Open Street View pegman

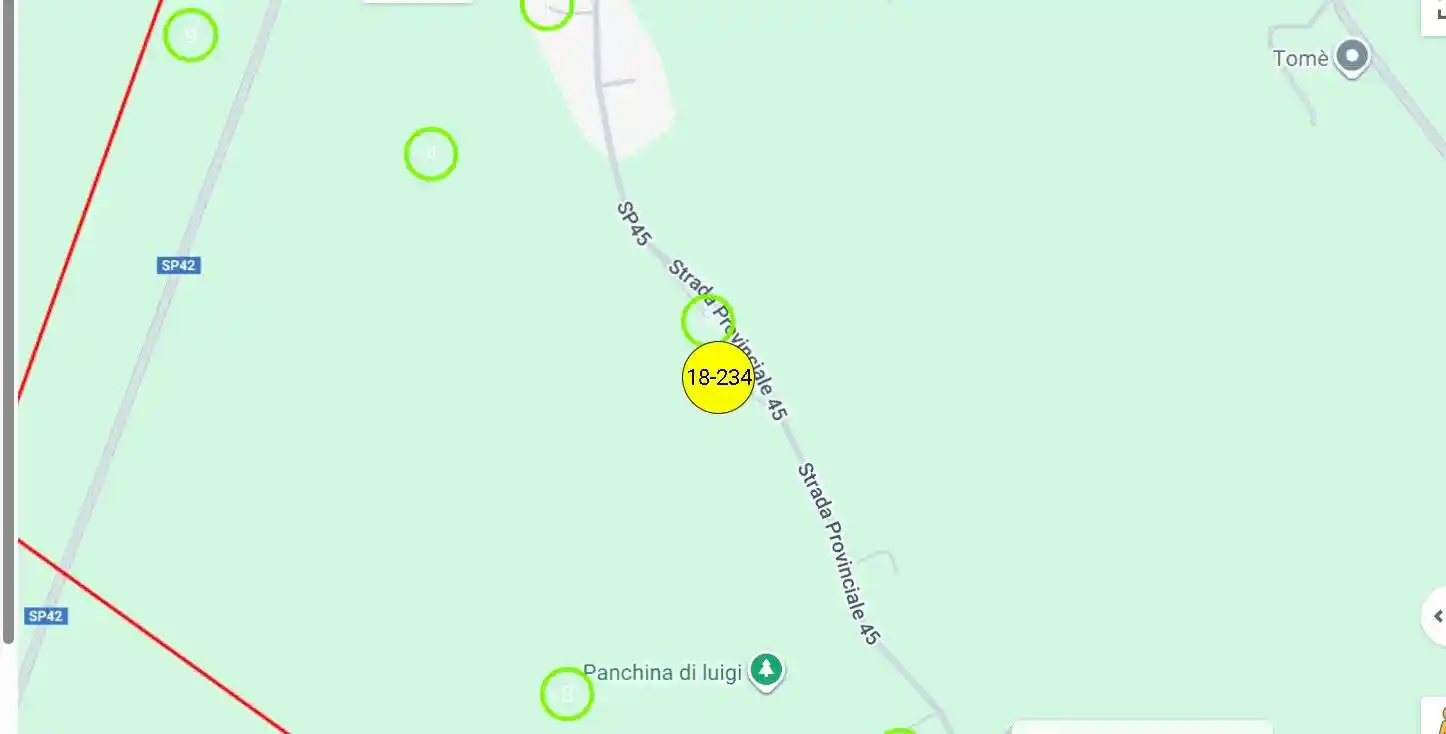tap(1439, 718)
